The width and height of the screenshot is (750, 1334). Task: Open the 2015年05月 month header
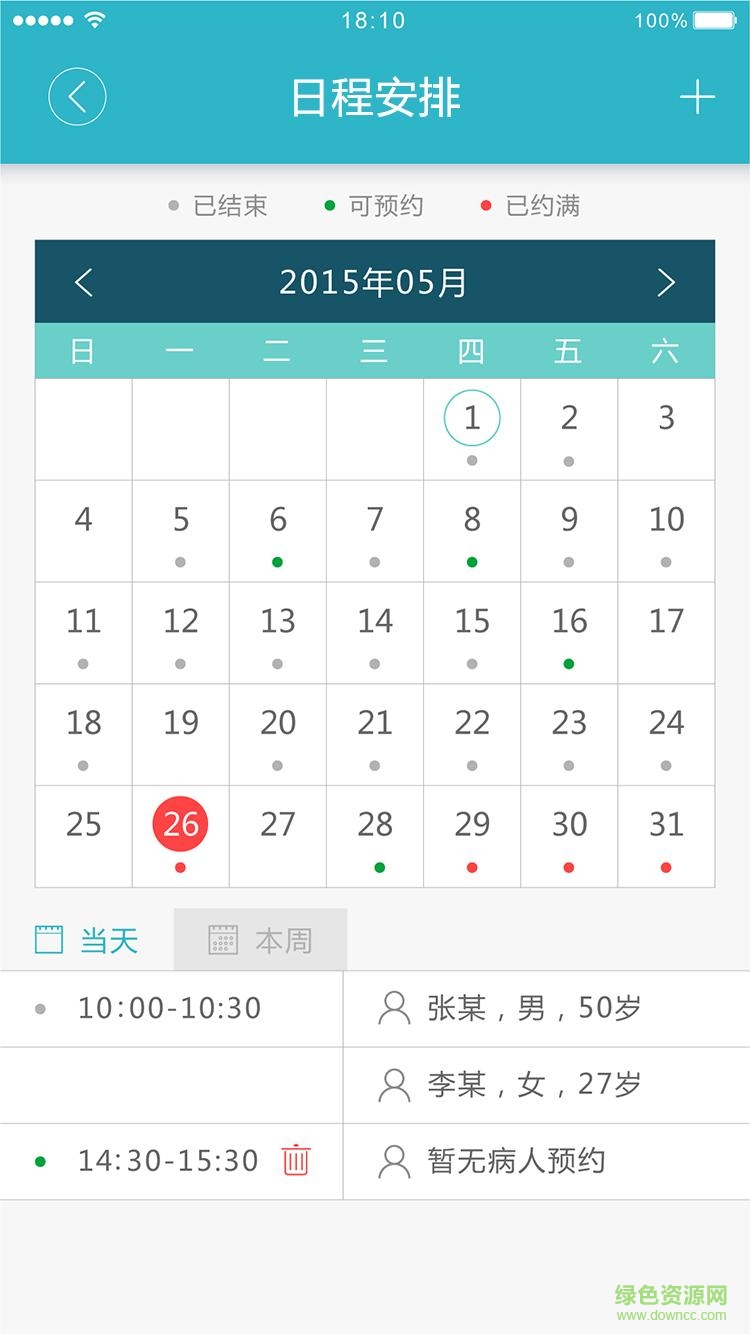coord(375,283)
